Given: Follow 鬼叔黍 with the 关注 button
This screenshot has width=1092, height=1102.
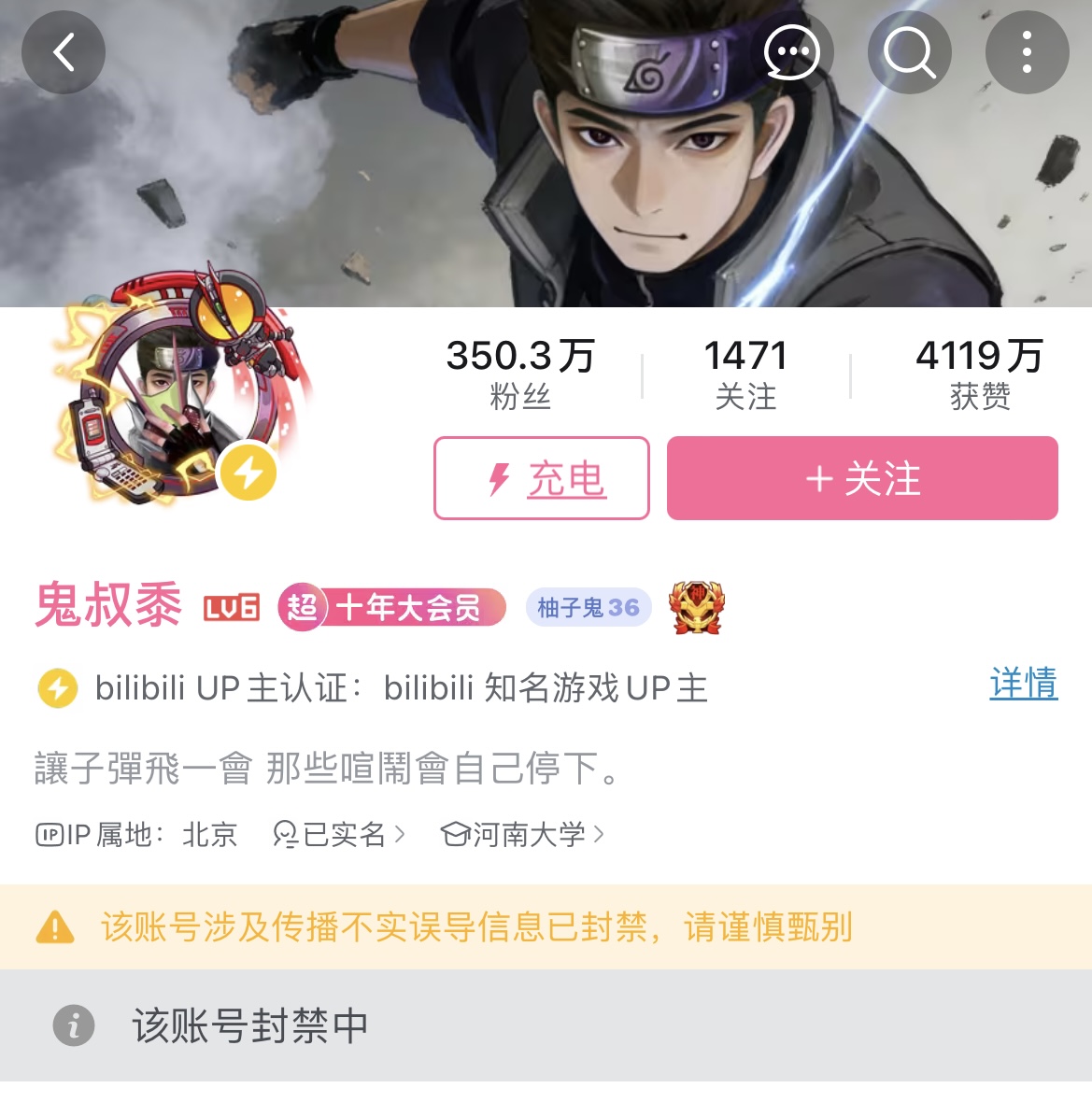Looking at the screenshot, I should coord(862,478).
